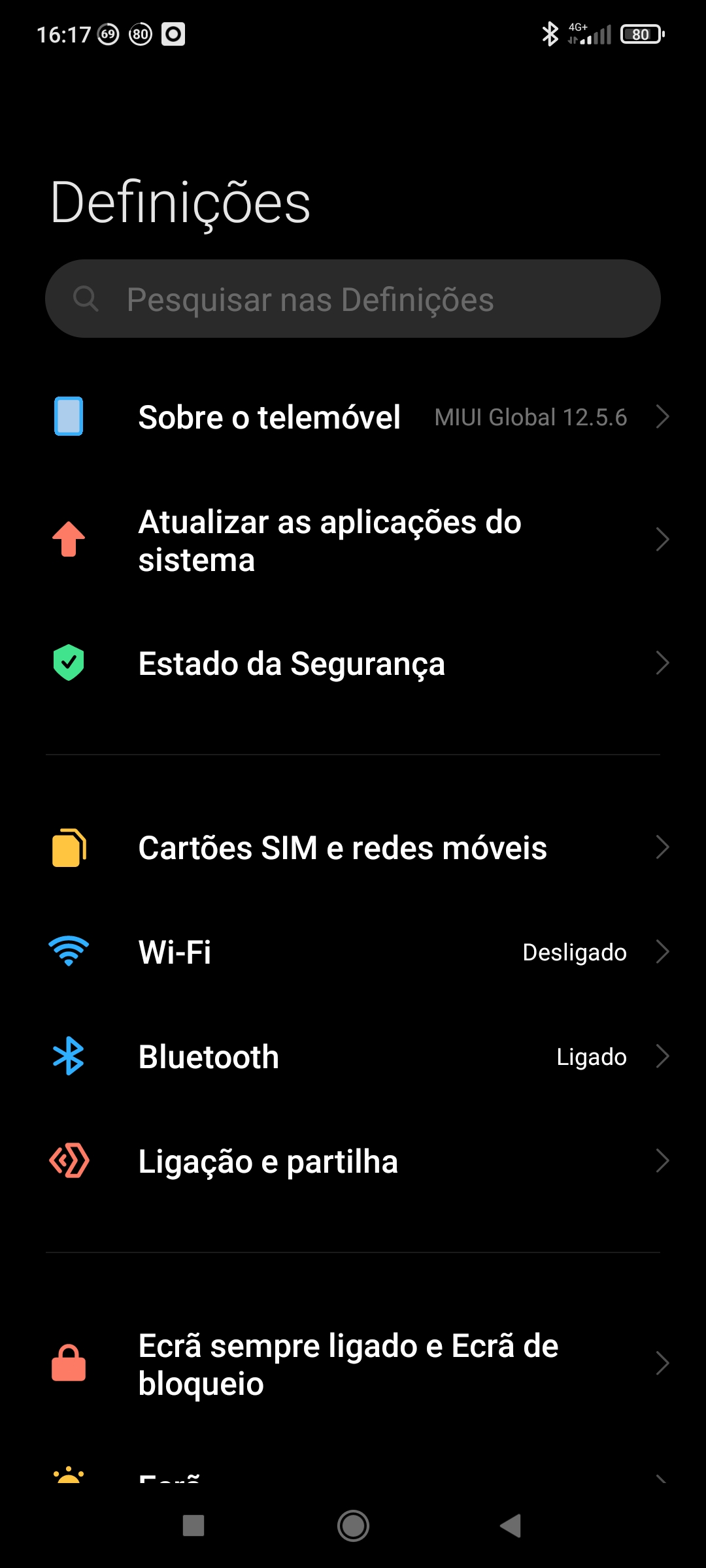Open Bluetooth settings
This screenshot has height=1568, width=706.
(x=353, y=1056)
